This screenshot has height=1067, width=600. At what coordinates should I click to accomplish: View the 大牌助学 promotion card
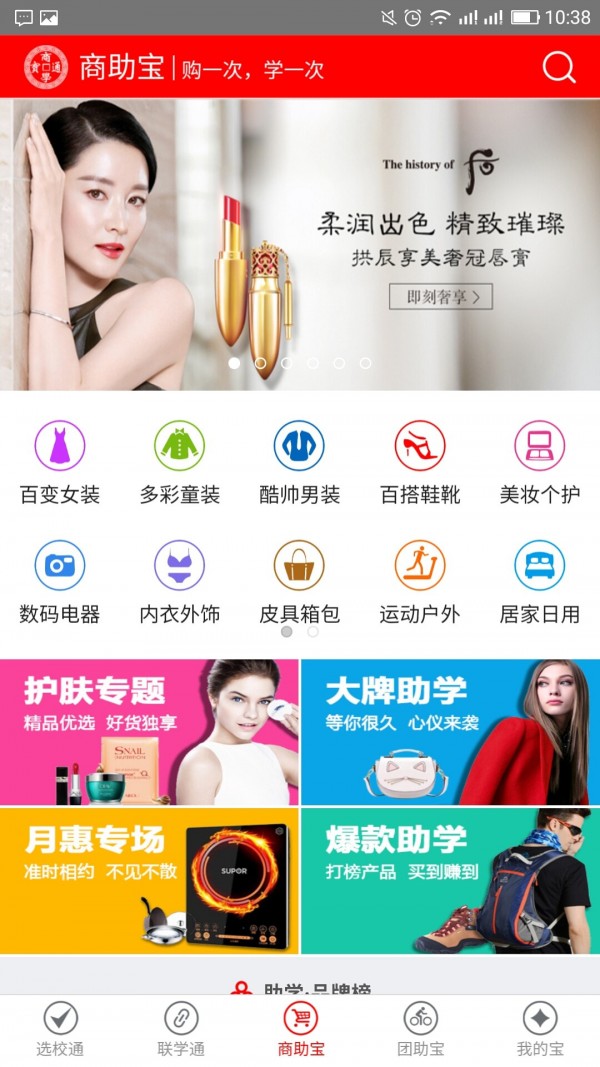(x=450, y=732)
